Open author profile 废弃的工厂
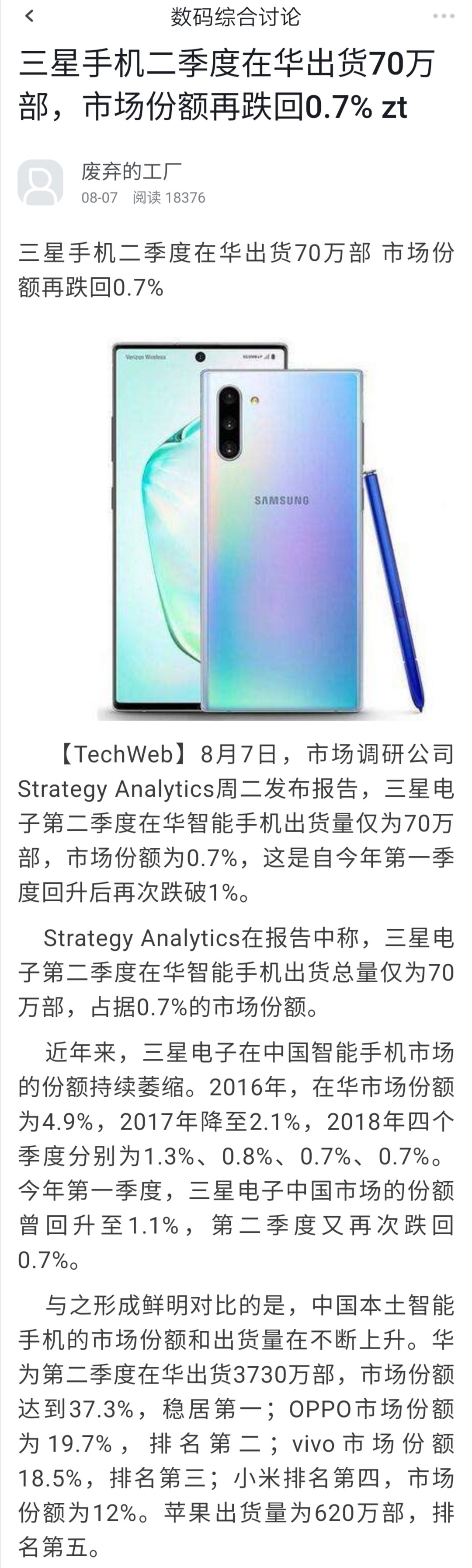This screenshot has width=472, height=1568. point(132,172)
